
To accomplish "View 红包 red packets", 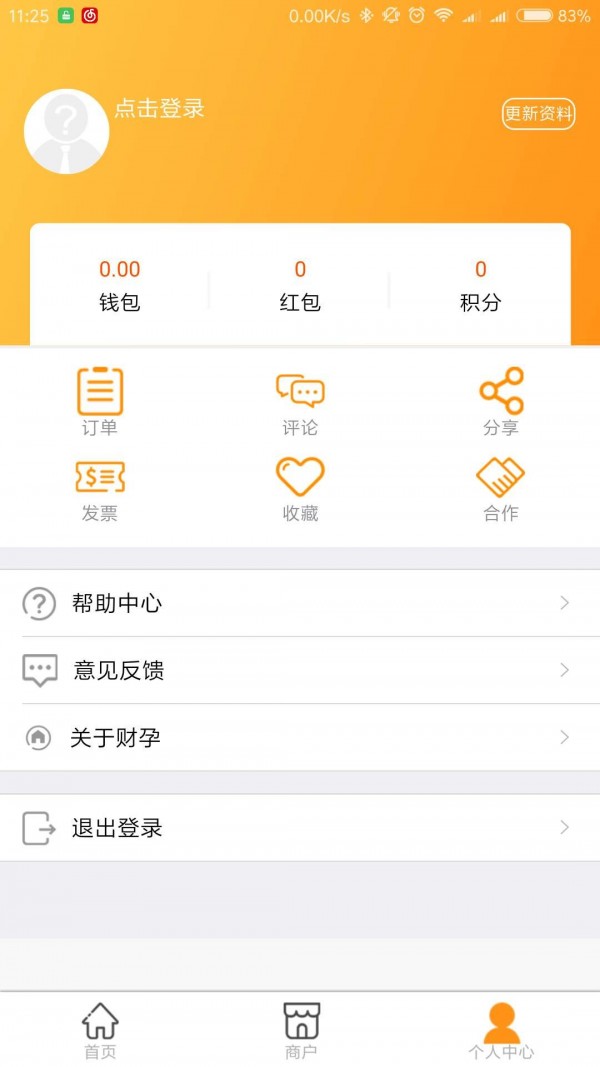I will pyautogui.click(x=300, y=286).
